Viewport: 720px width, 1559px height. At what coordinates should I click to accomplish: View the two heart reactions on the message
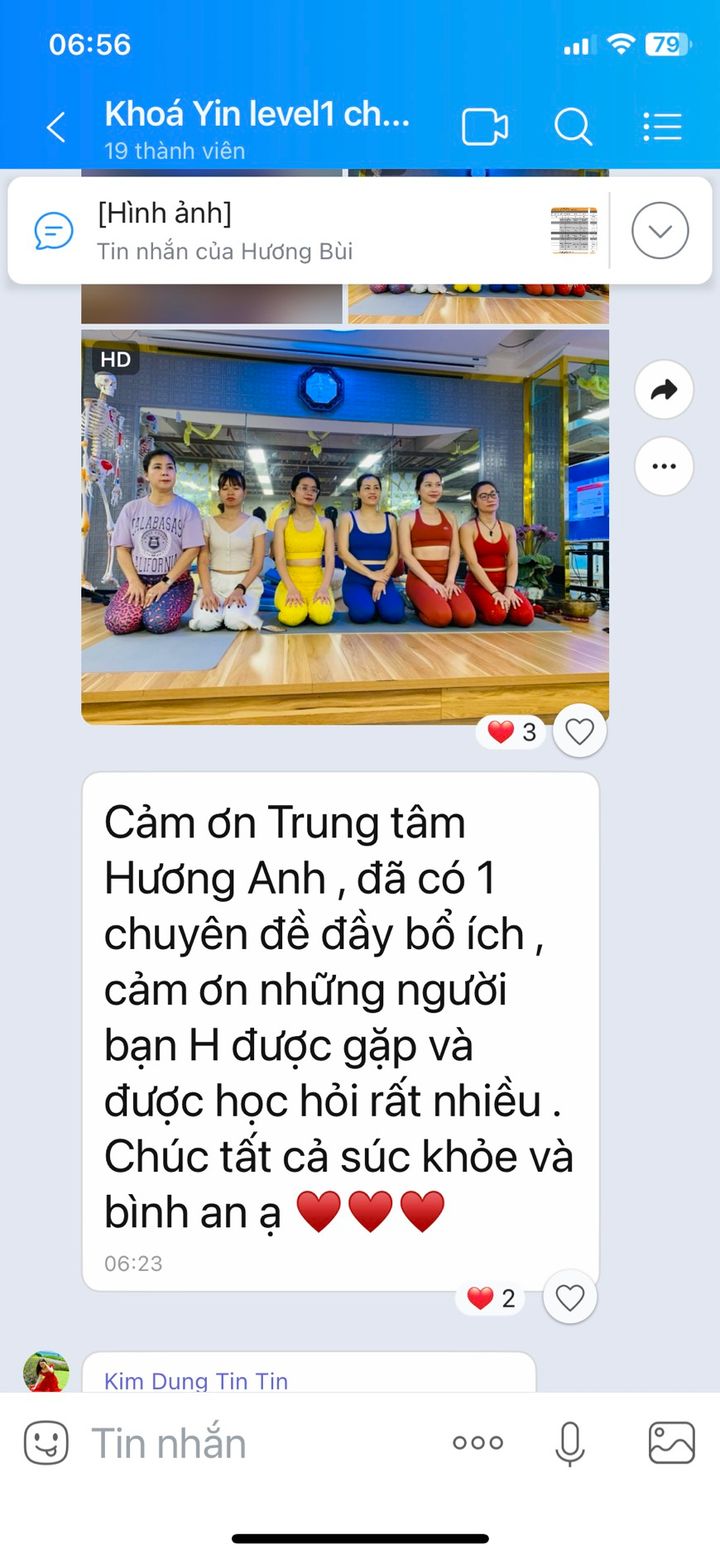click(x=491, y=1298)
